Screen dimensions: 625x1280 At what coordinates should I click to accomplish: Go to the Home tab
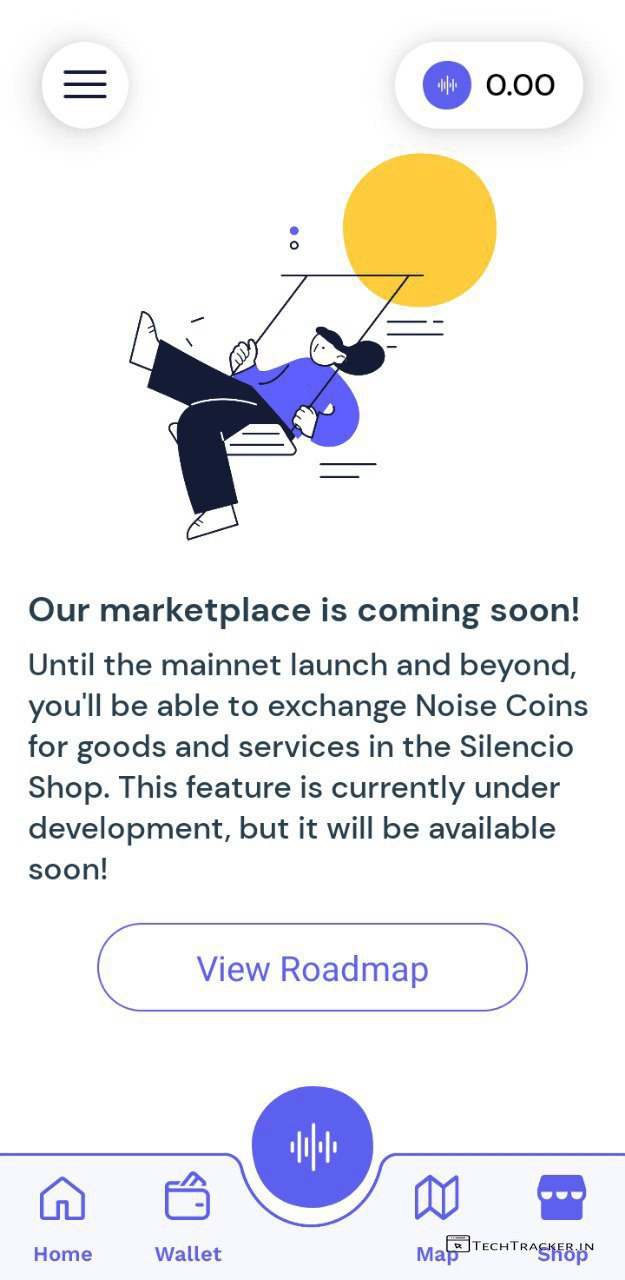(x=62, y=1216)
